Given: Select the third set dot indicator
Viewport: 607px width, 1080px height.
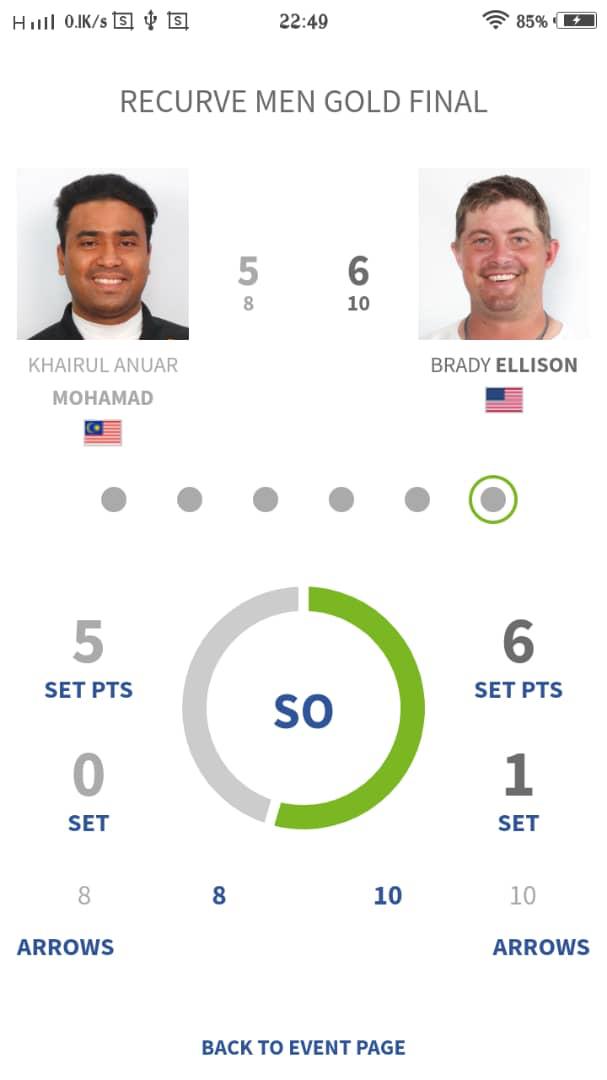Looking at the screenshot, I should coord(265,499).
